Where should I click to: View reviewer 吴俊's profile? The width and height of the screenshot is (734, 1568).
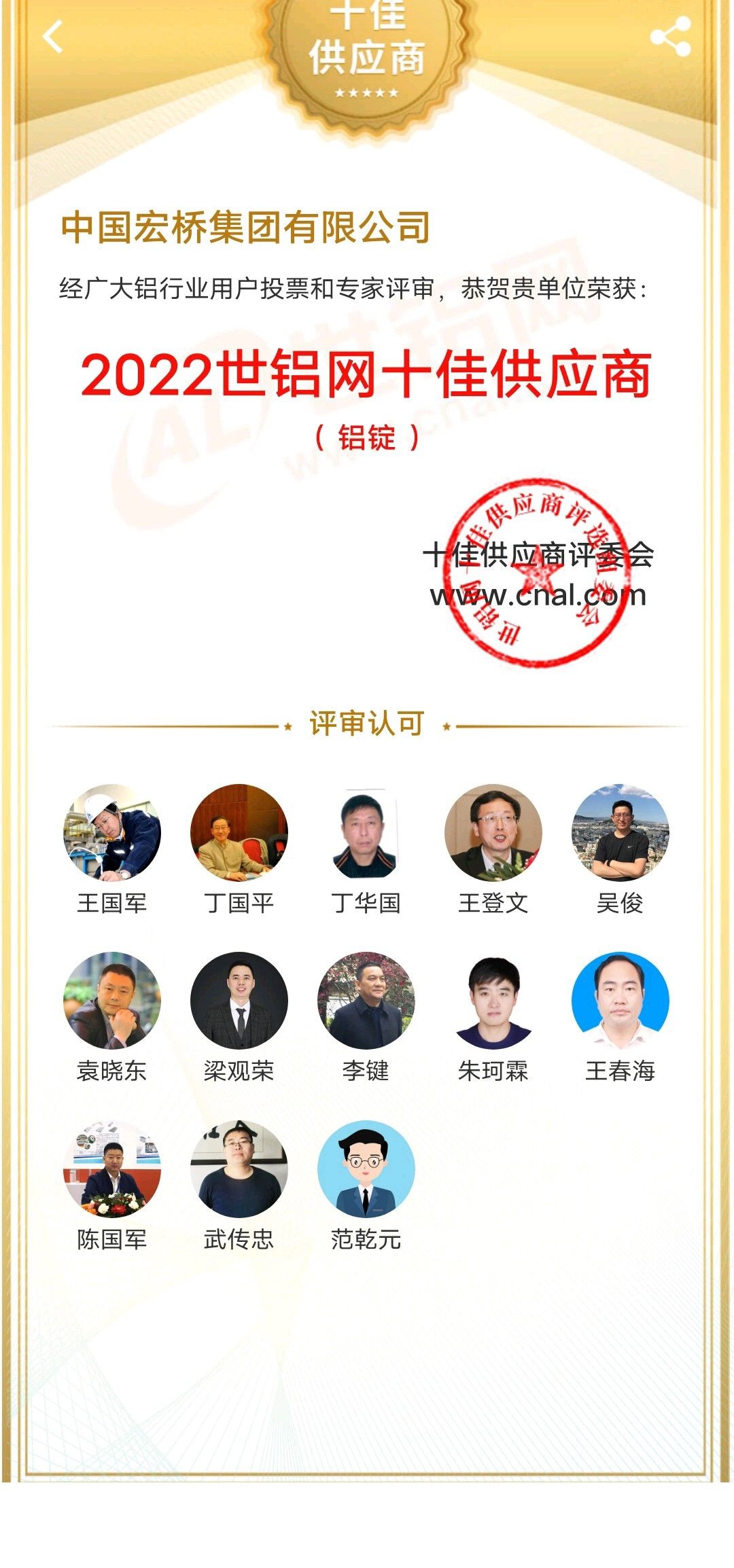pyautogui.click(x=620, y=833)
